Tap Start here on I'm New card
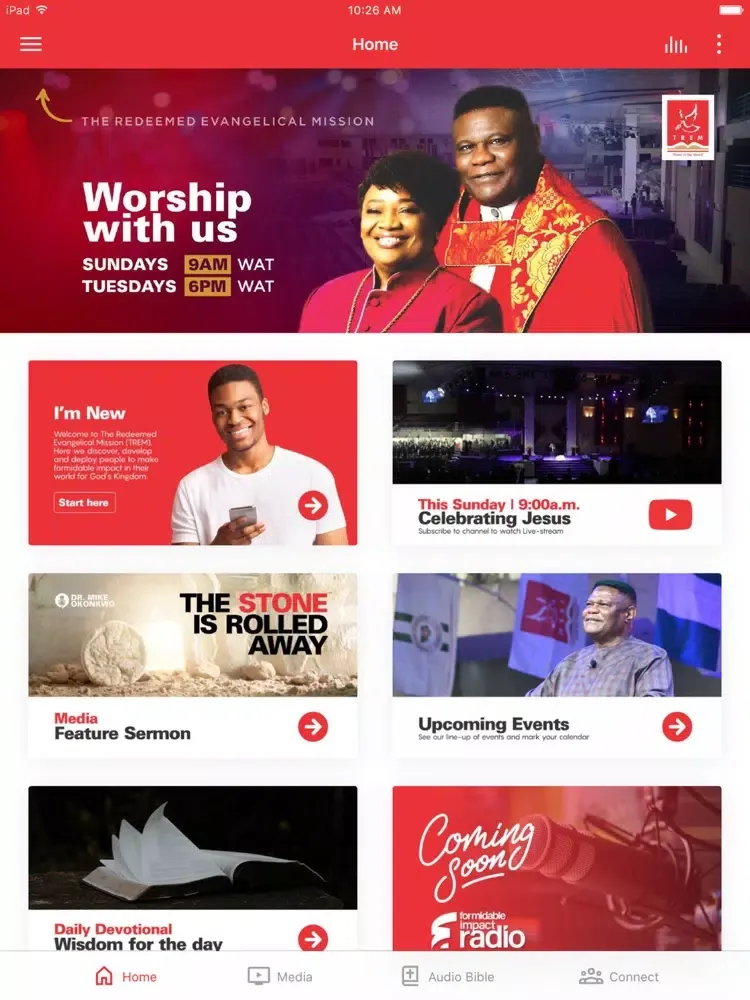The height and width of the screenshot is (1000, 750). pyautogui.click(x=84, y=503)
